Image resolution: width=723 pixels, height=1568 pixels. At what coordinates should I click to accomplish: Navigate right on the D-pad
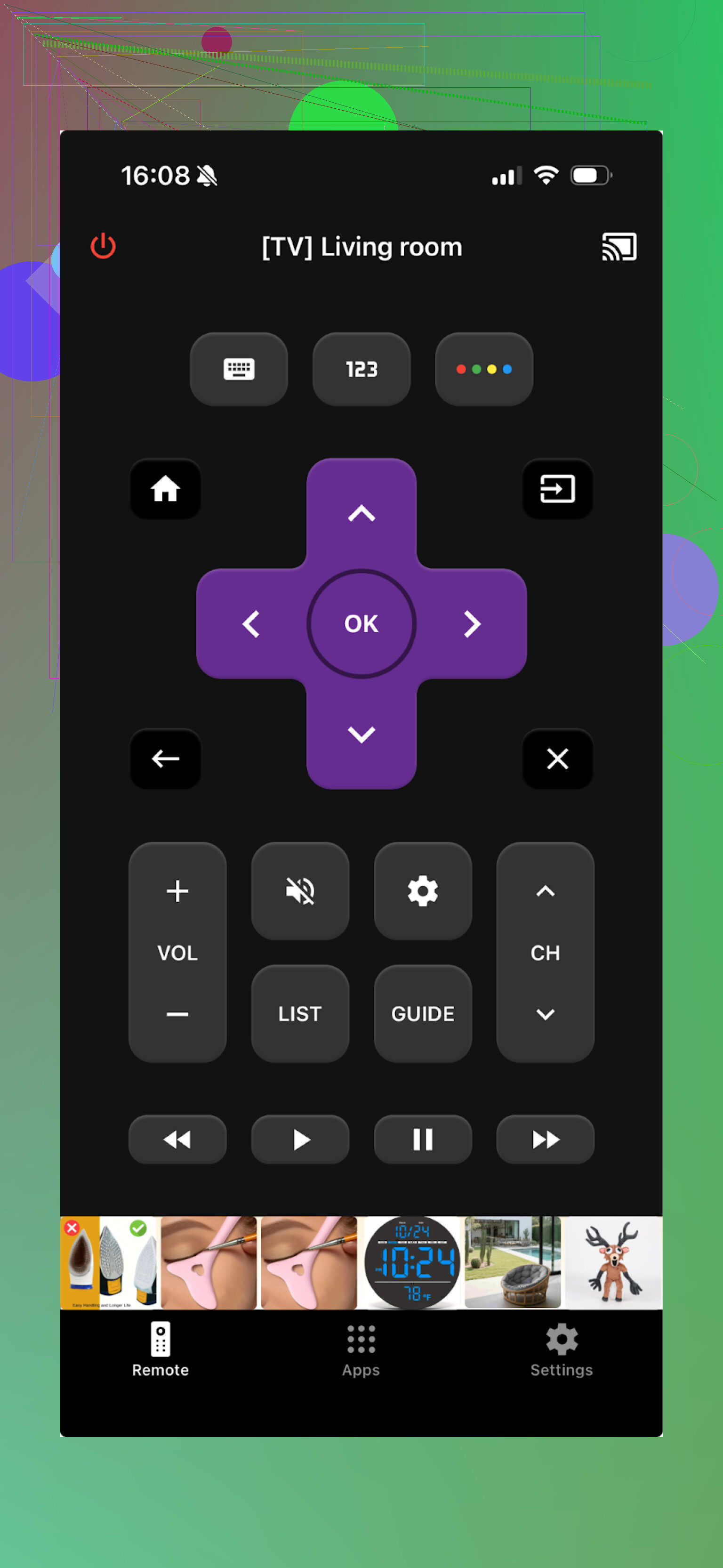tap(472, 624)
